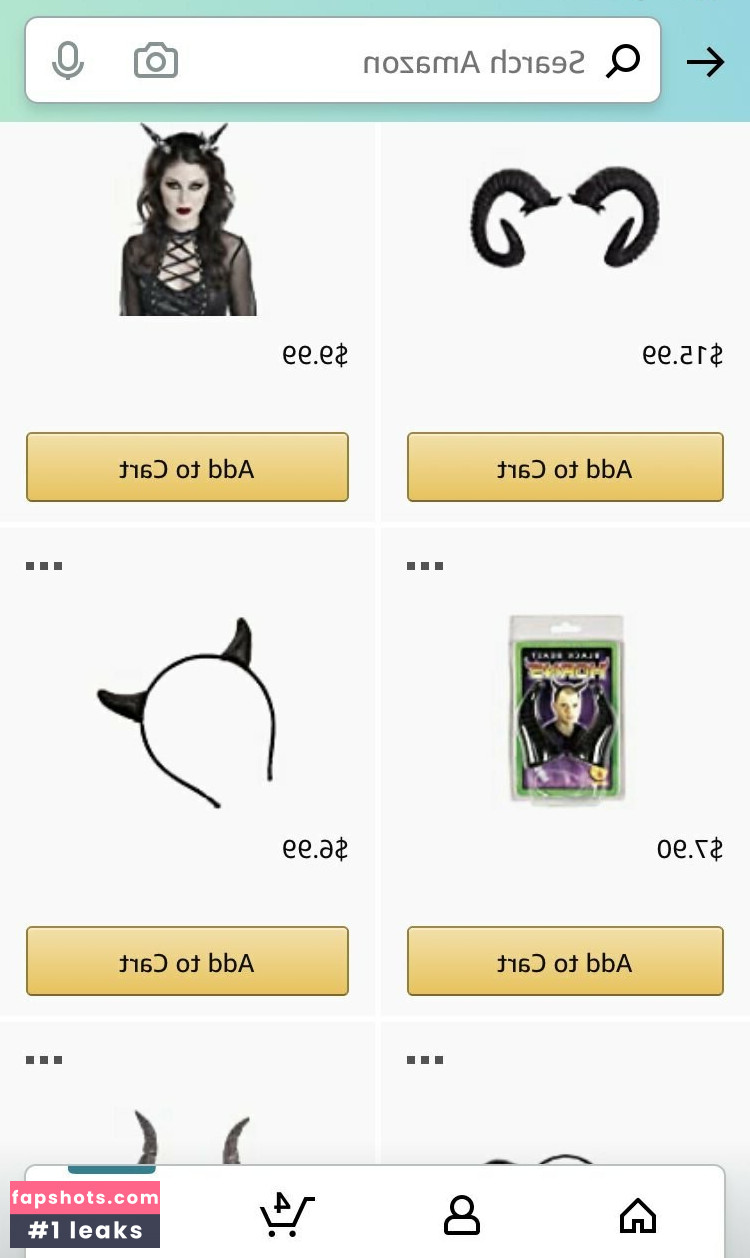Add the $15.99 ram horns to cart
The height and width of the screenshot is (1258, 750).
click(x=565, y=468)
